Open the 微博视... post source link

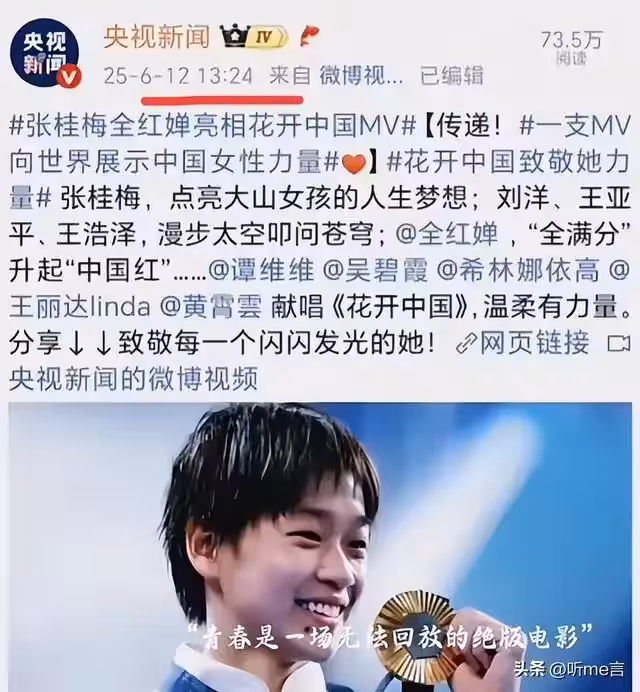361,74
